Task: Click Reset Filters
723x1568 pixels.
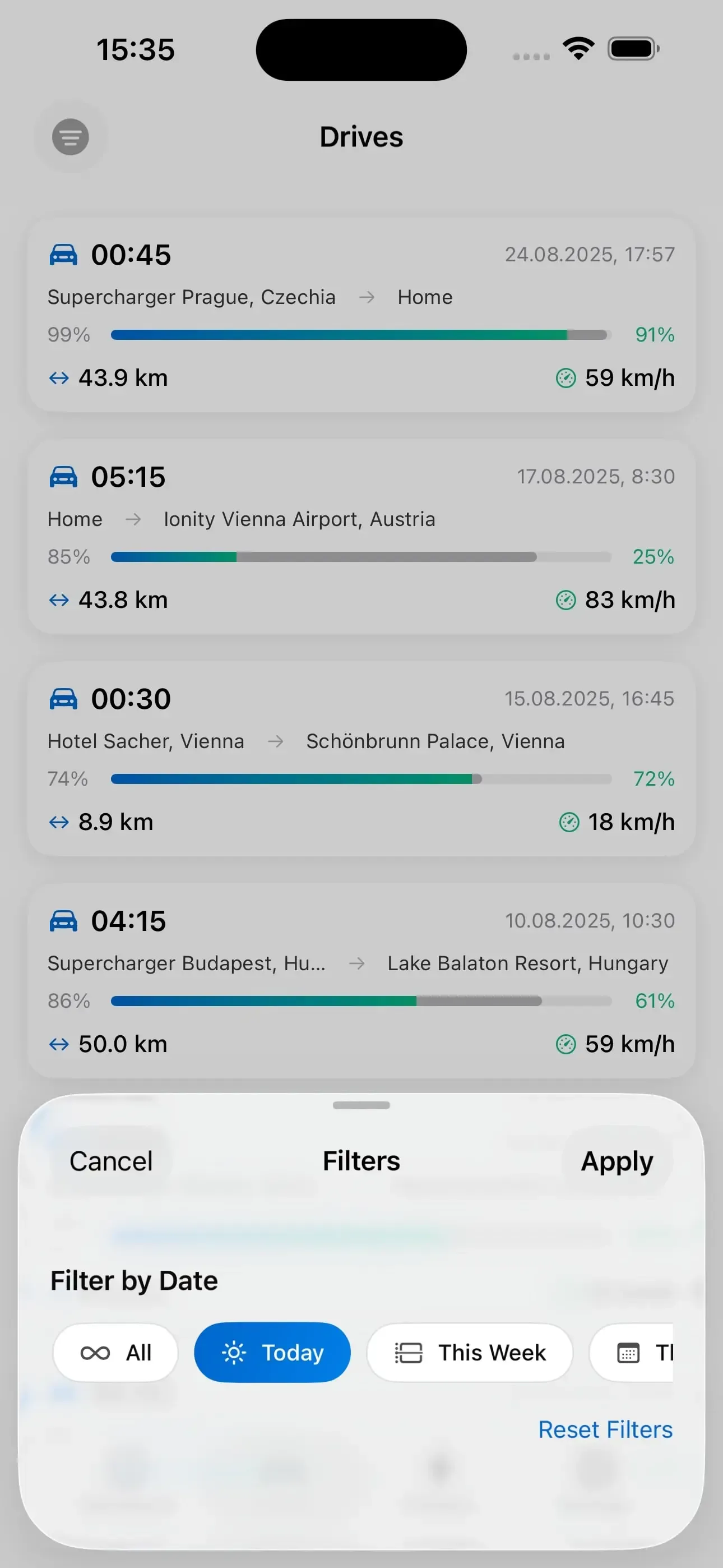Action: [605, 1429]
